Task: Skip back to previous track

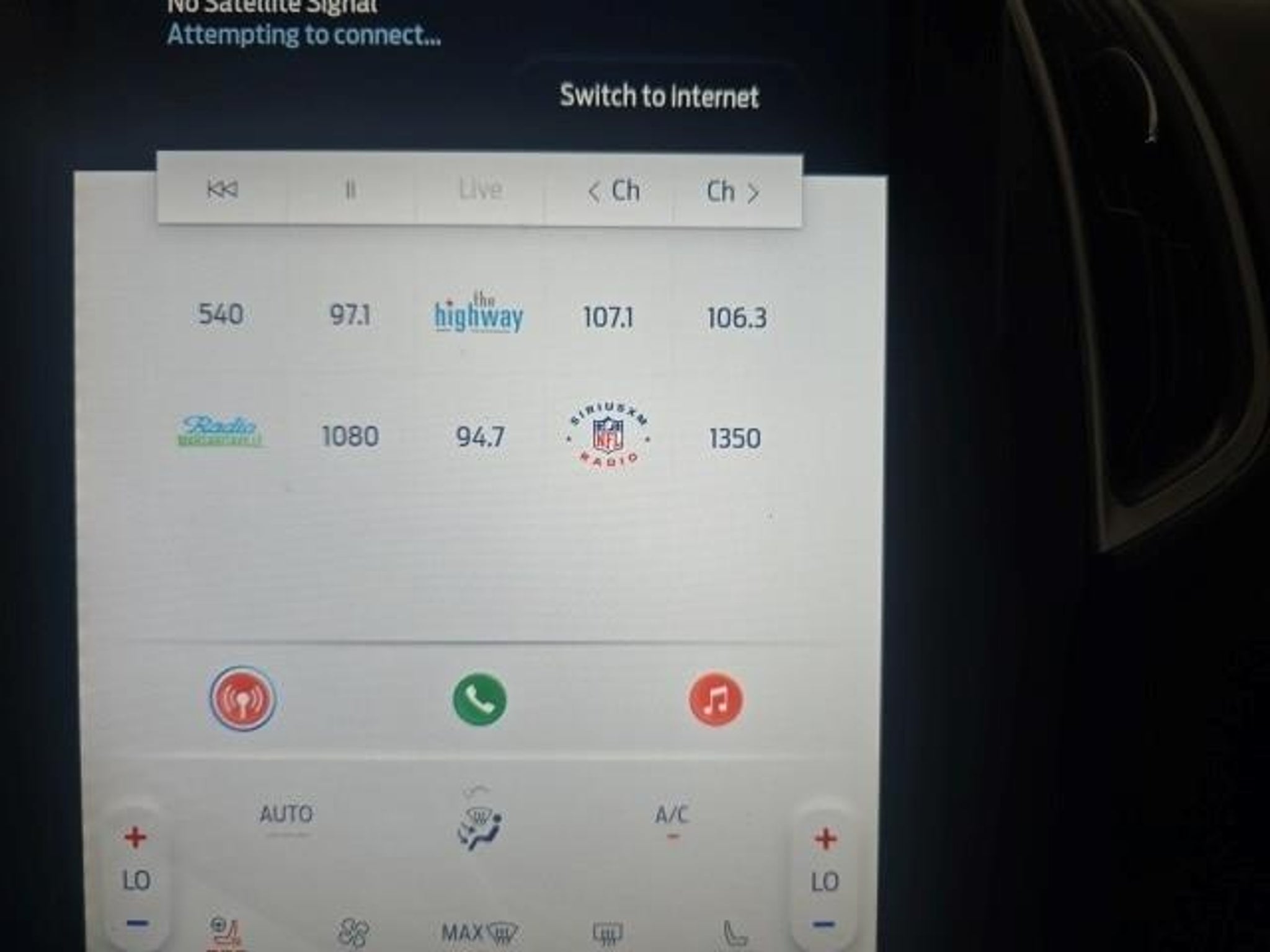Action: pyautogui.click(x=222, y=189)
